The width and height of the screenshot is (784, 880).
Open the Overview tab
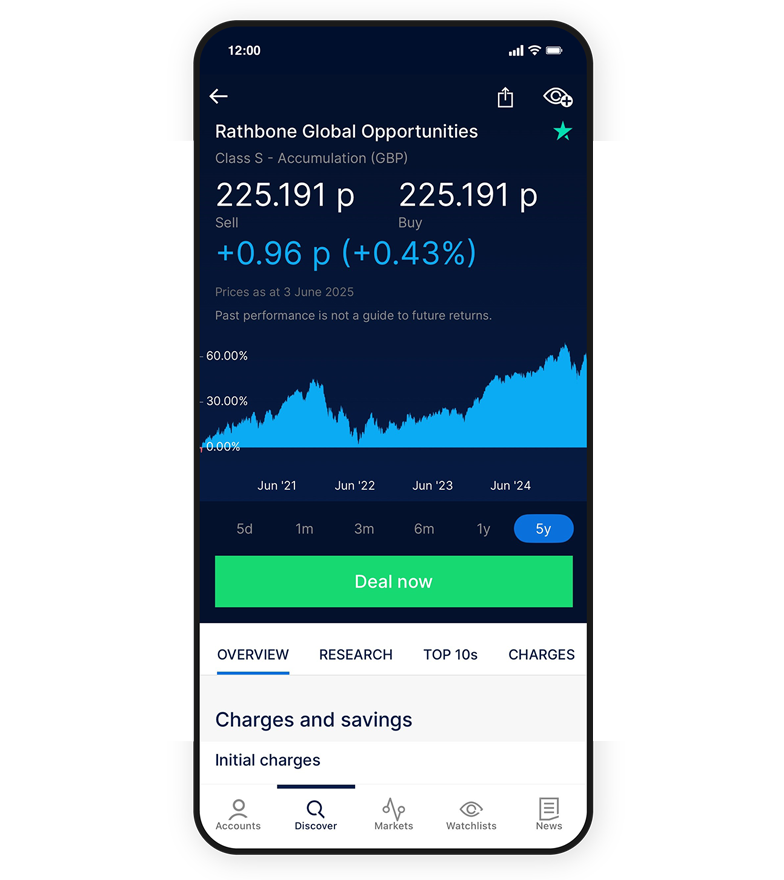[x=253, y=655]
